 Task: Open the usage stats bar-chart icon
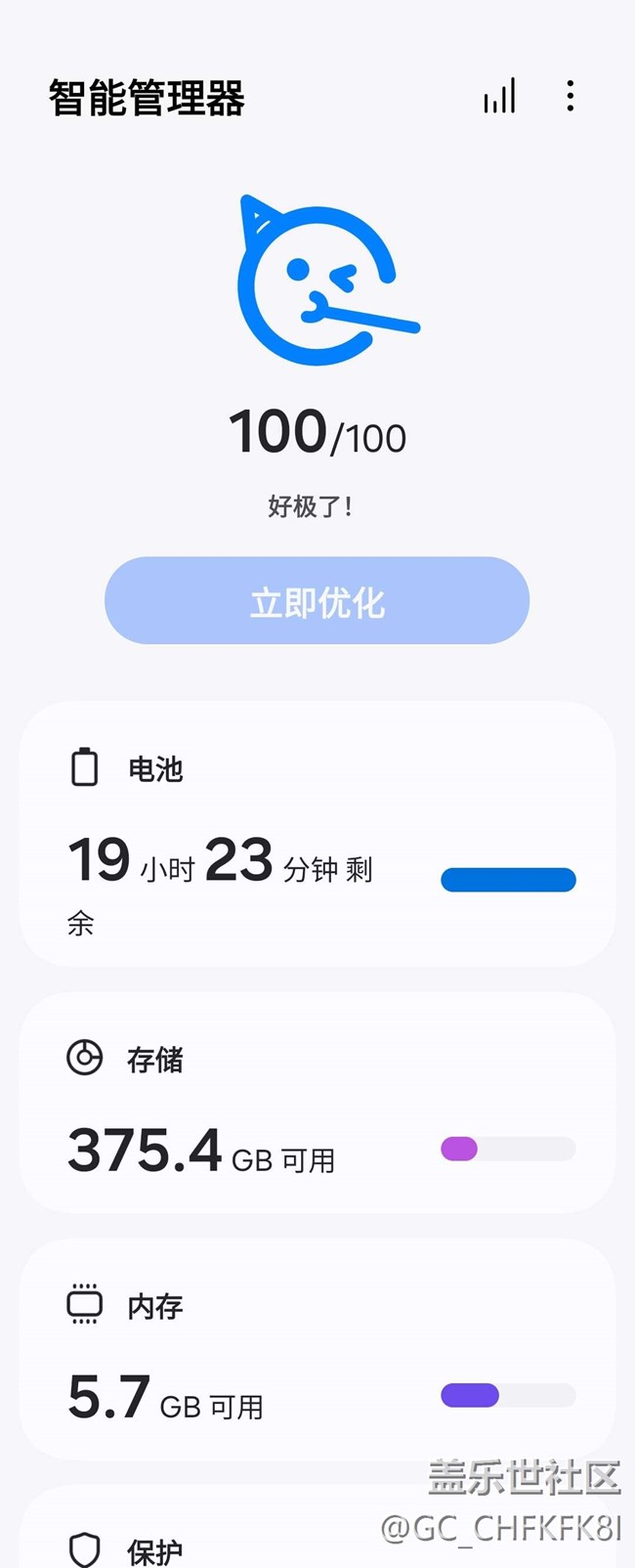pos(499,97)
